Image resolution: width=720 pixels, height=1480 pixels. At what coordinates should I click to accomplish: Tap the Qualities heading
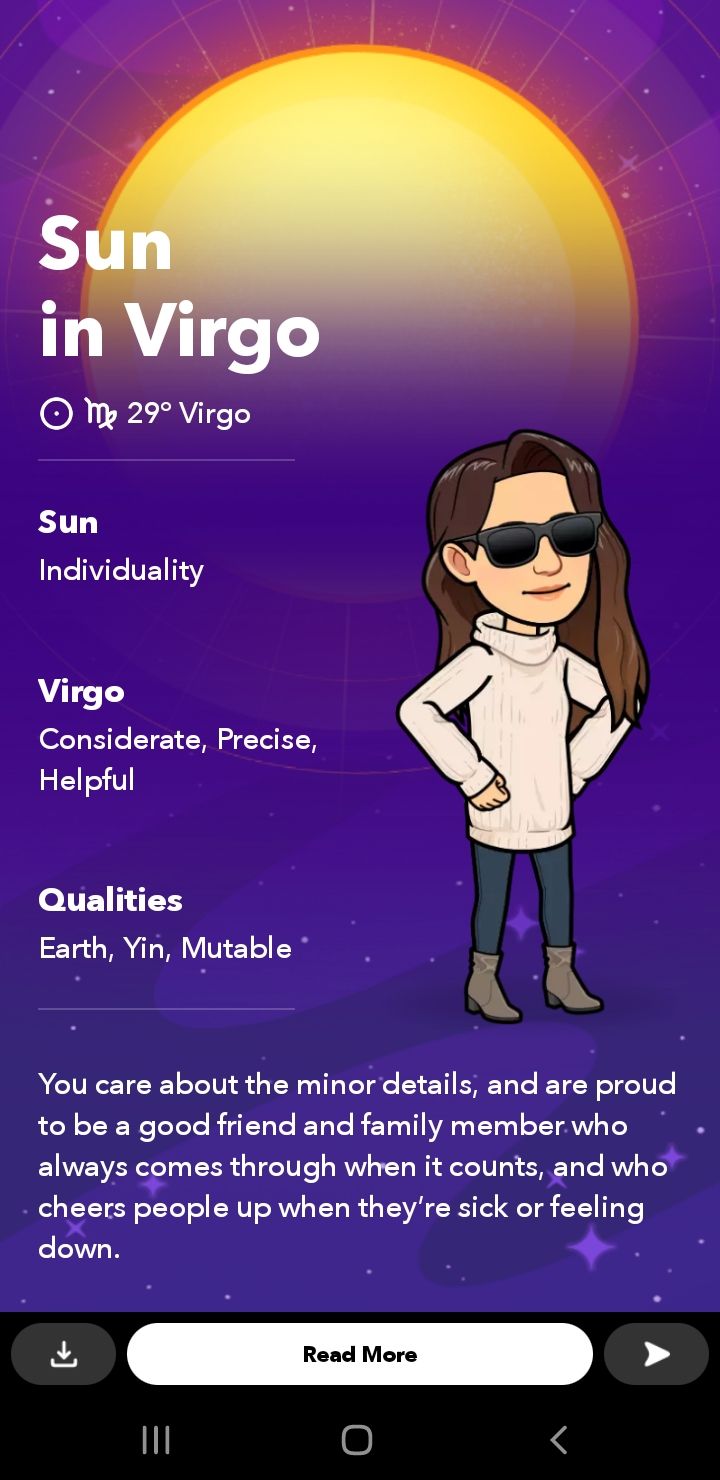point(110,900)
